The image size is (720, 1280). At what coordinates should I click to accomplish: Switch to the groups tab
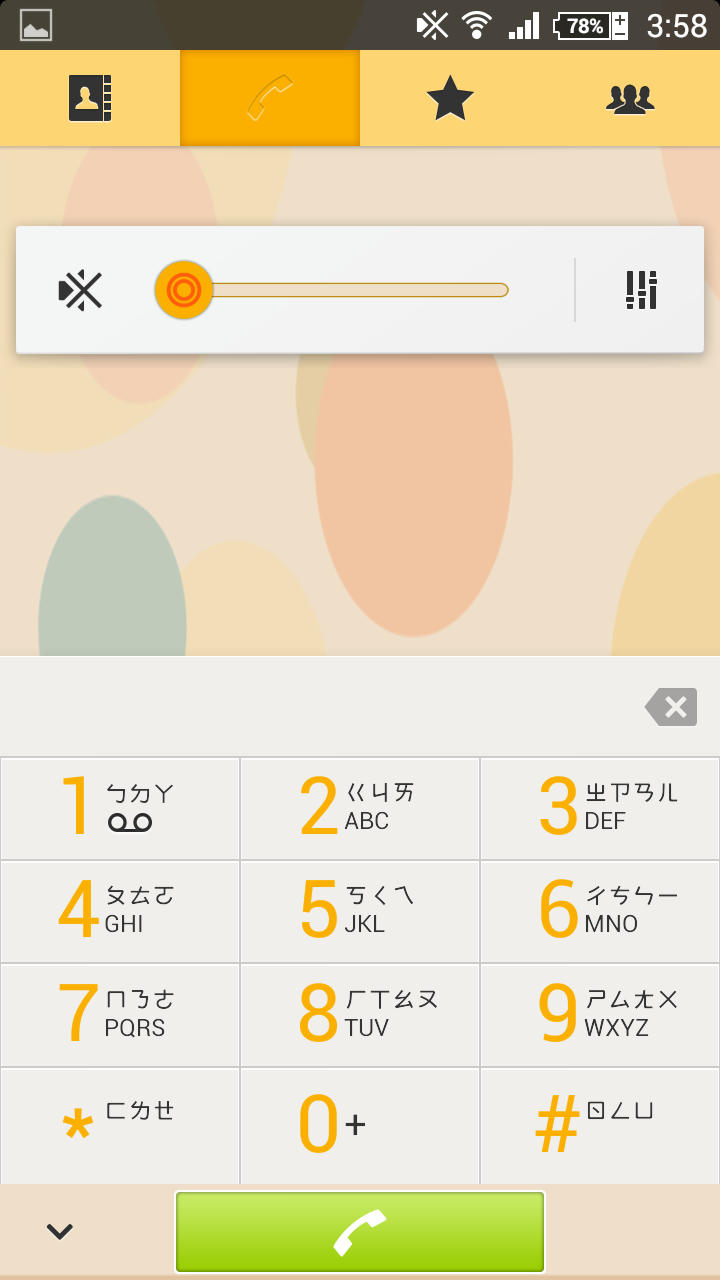[630, 98]
